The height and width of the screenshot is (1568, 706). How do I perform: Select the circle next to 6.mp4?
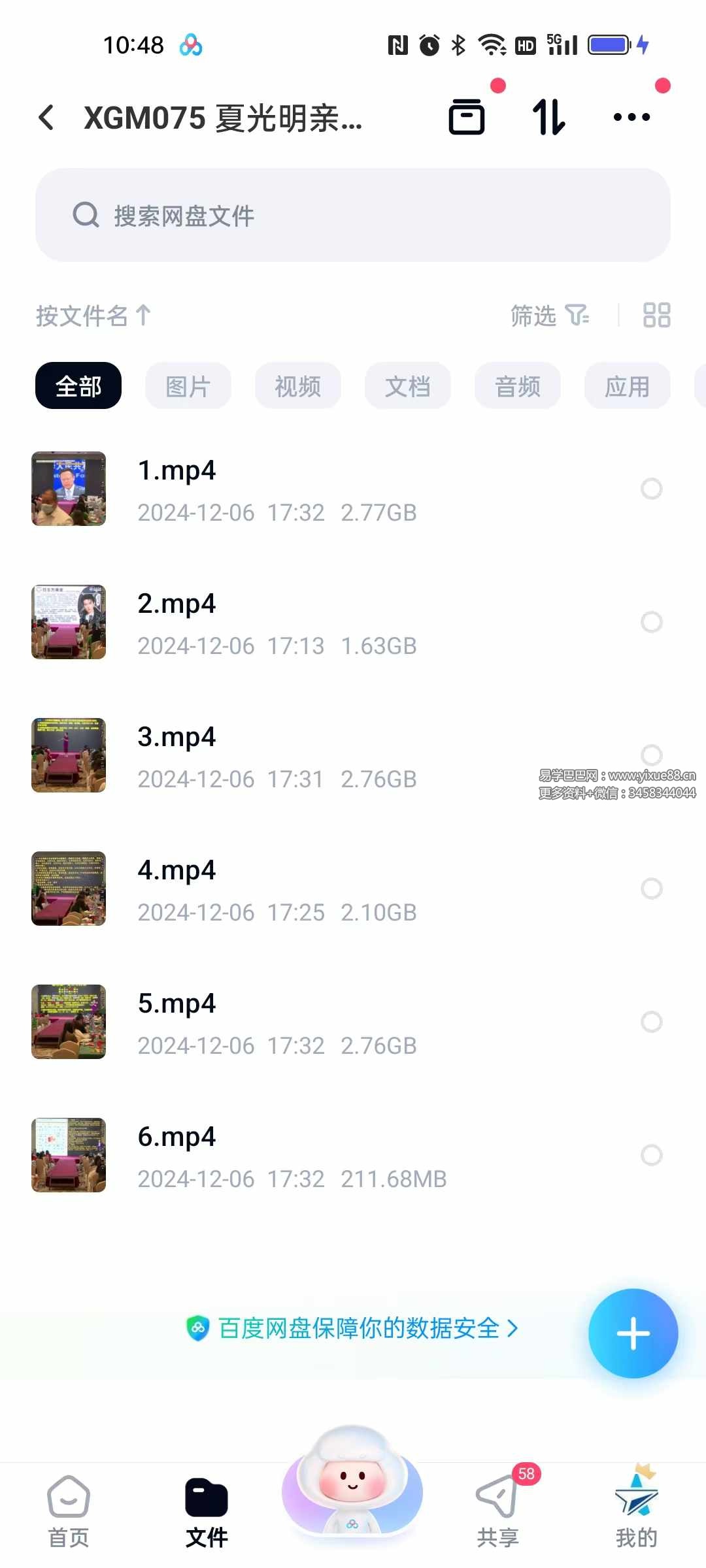651,1155
